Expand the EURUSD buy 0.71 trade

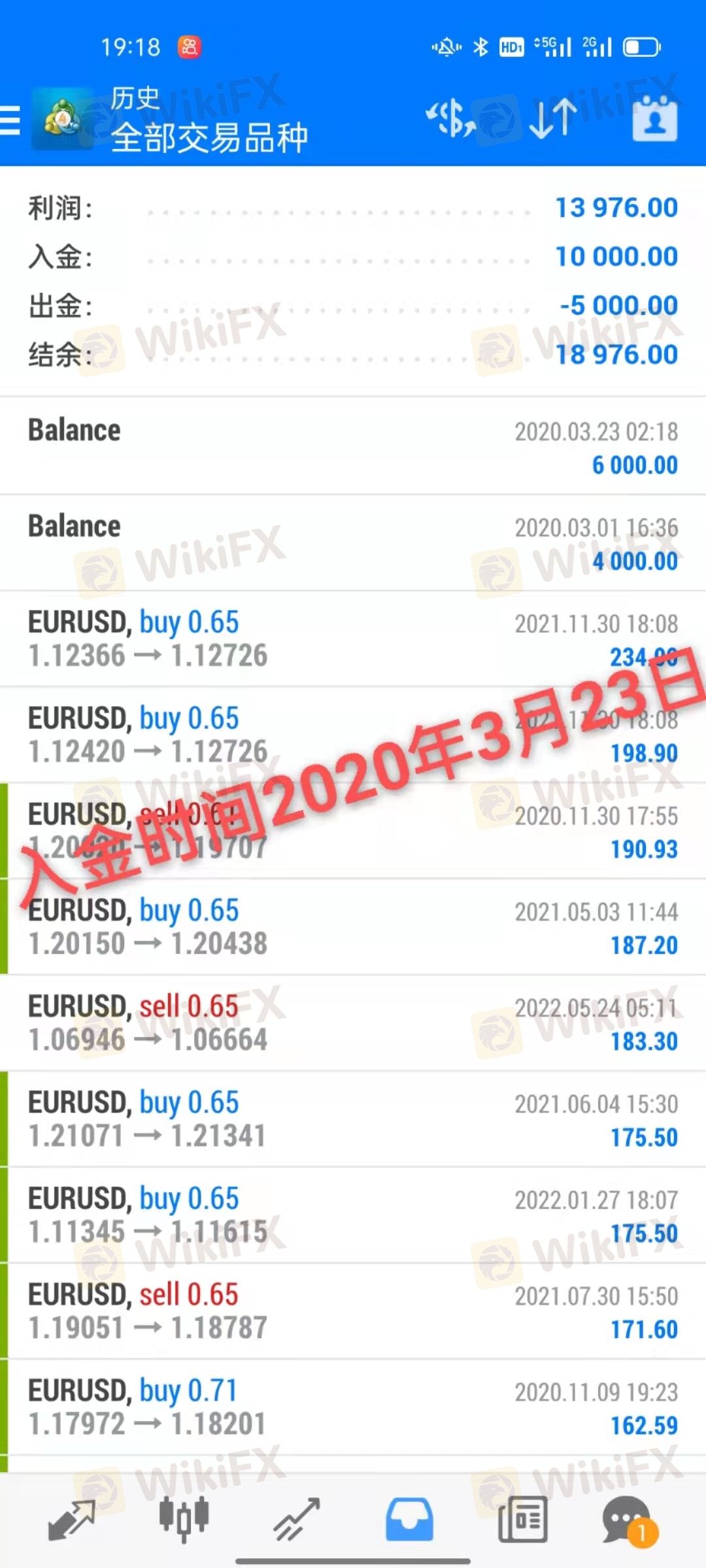point(353,1407)
